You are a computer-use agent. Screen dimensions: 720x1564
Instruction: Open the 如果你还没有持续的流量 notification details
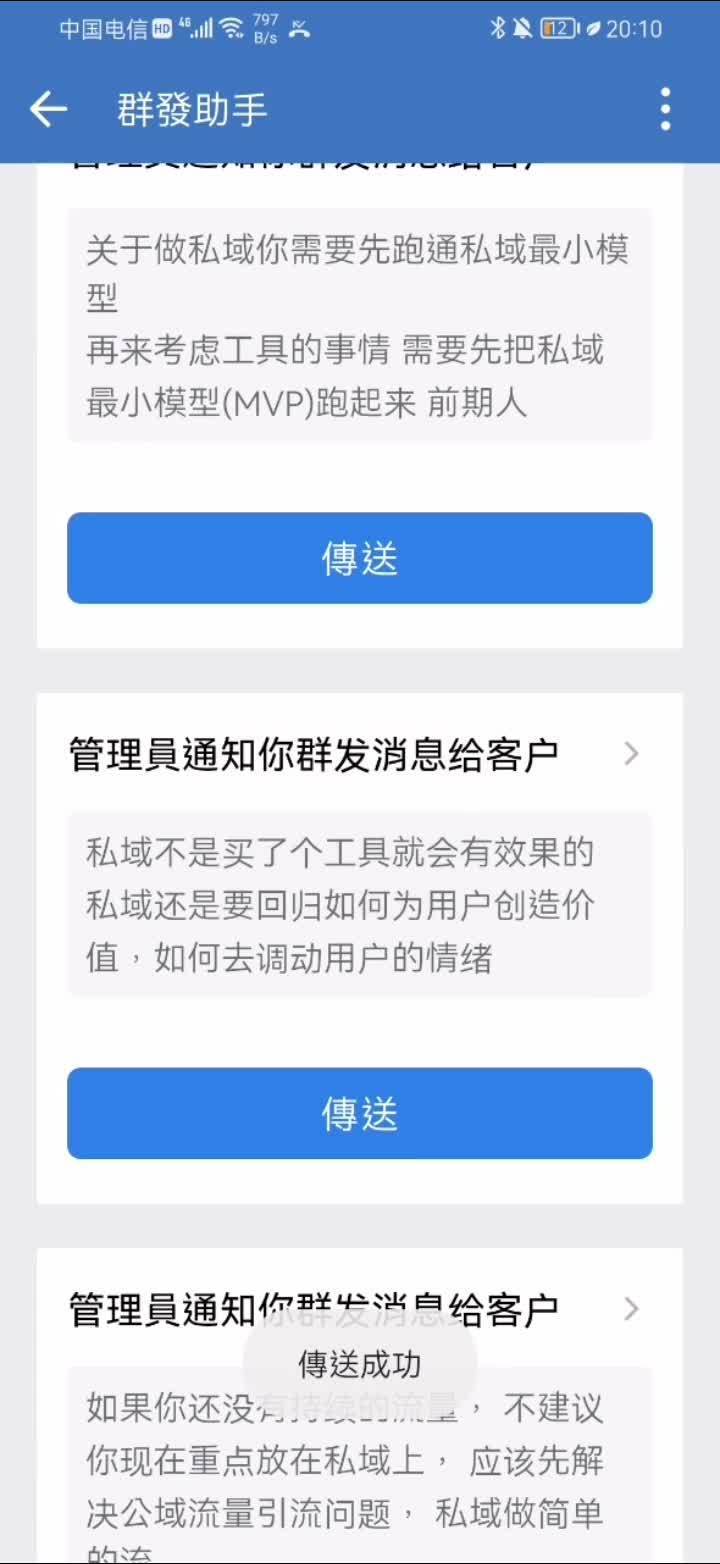click(630, 1309)
